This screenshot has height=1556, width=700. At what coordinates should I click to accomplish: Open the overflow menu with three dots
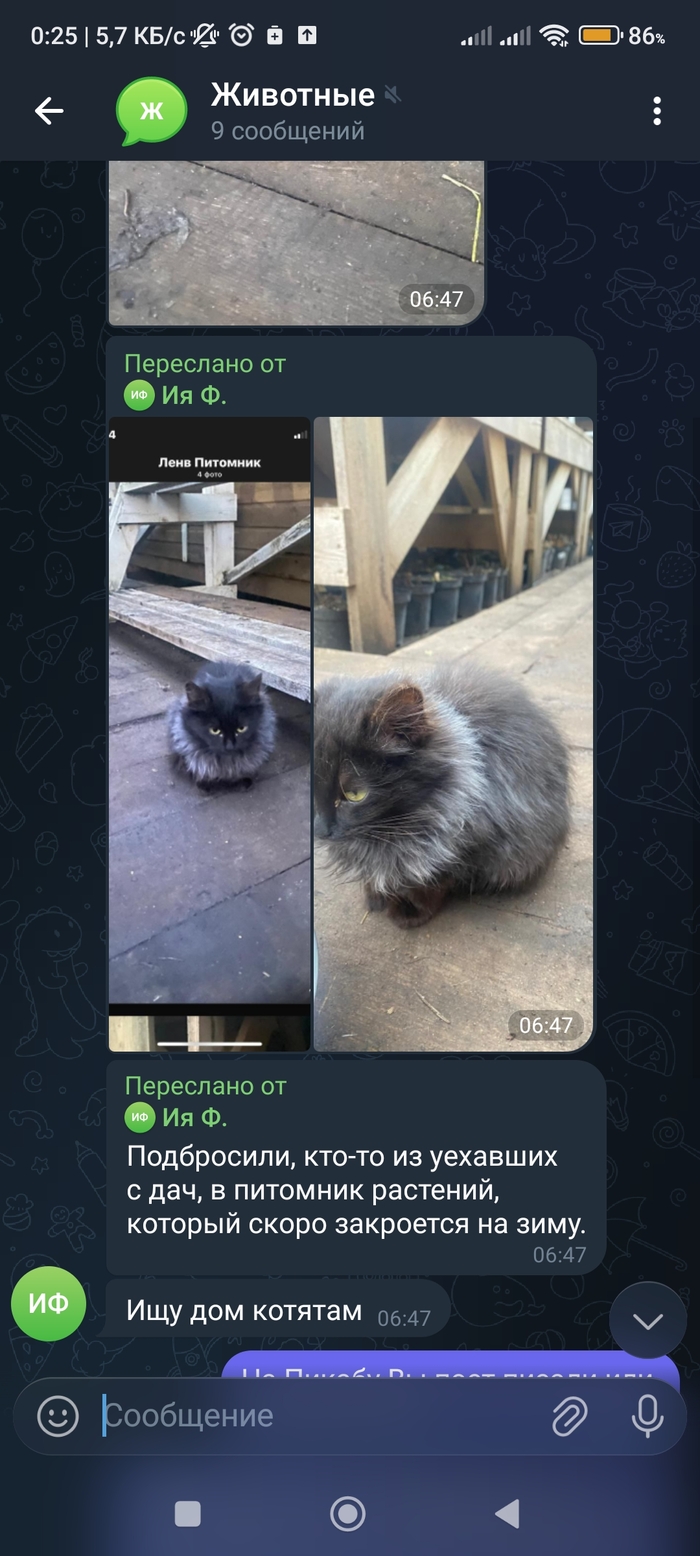[657, 111]
